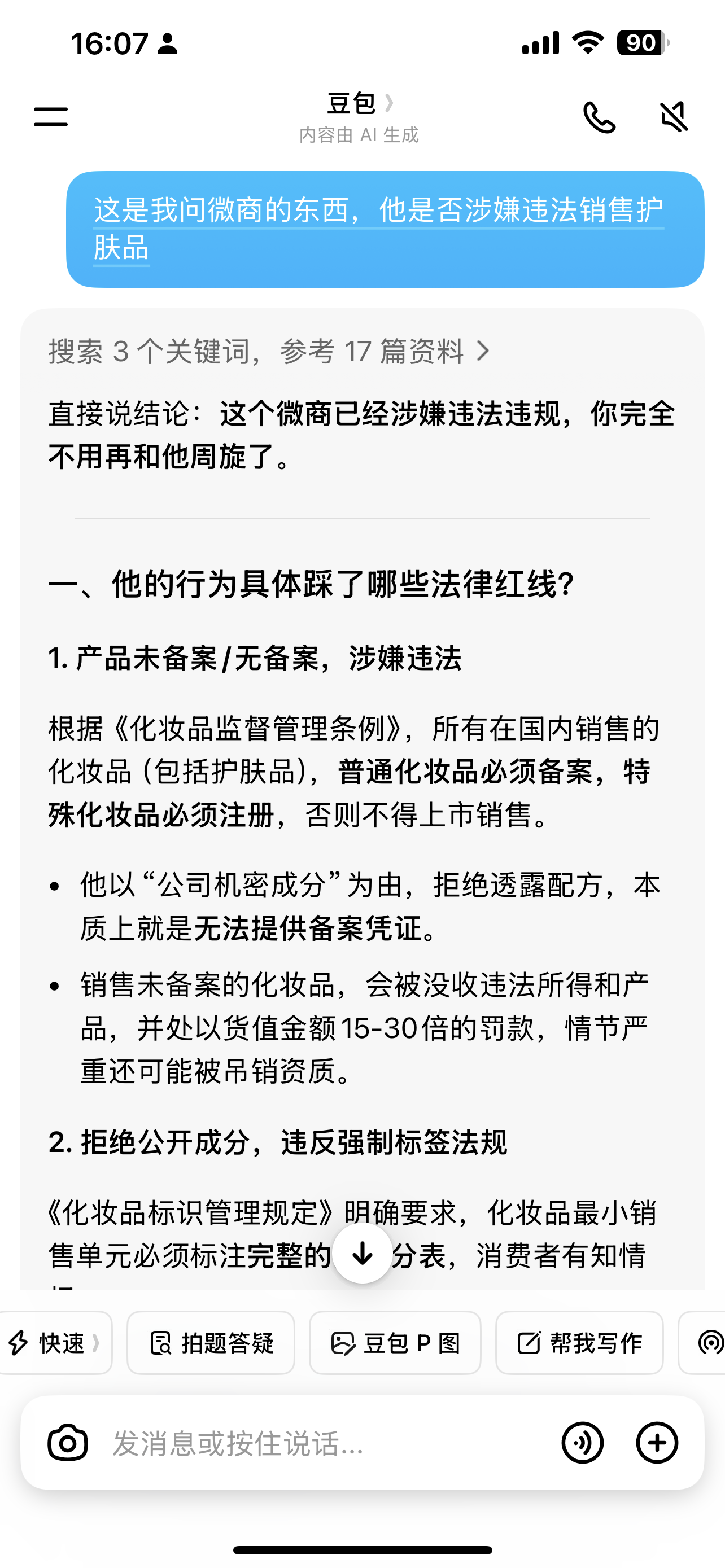Jump to bottom with the down arrow
725x1568 pixels.
click(x=362, y=1253)
